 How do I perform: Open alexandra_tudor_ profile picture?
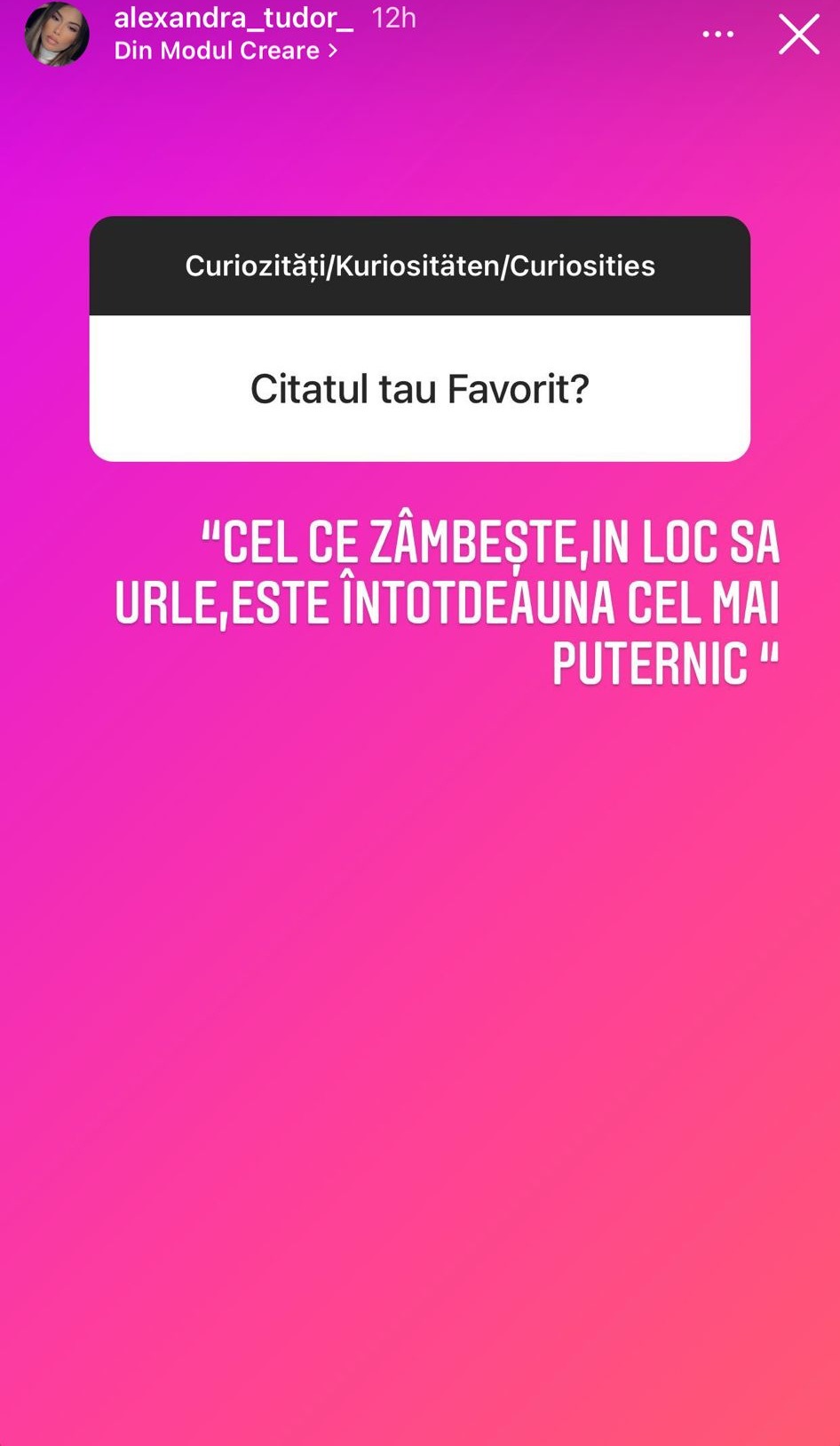[x=57, y=34]
